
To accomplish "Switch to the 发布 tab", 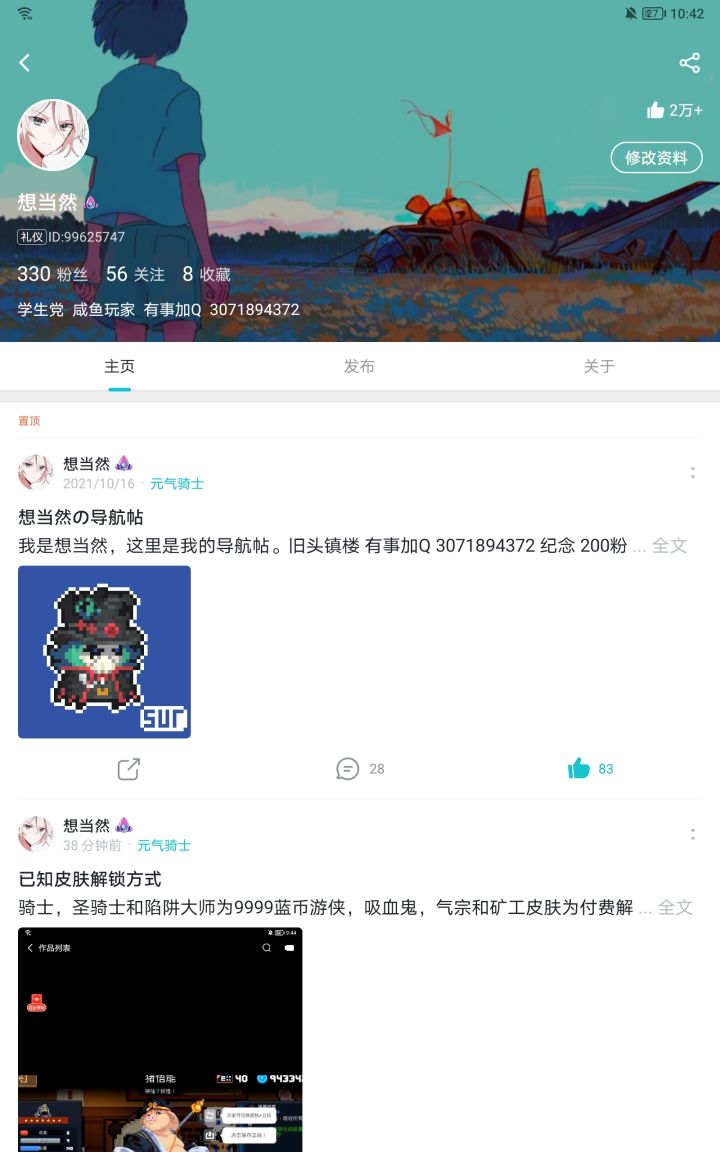I will click(x=359, y=367).
